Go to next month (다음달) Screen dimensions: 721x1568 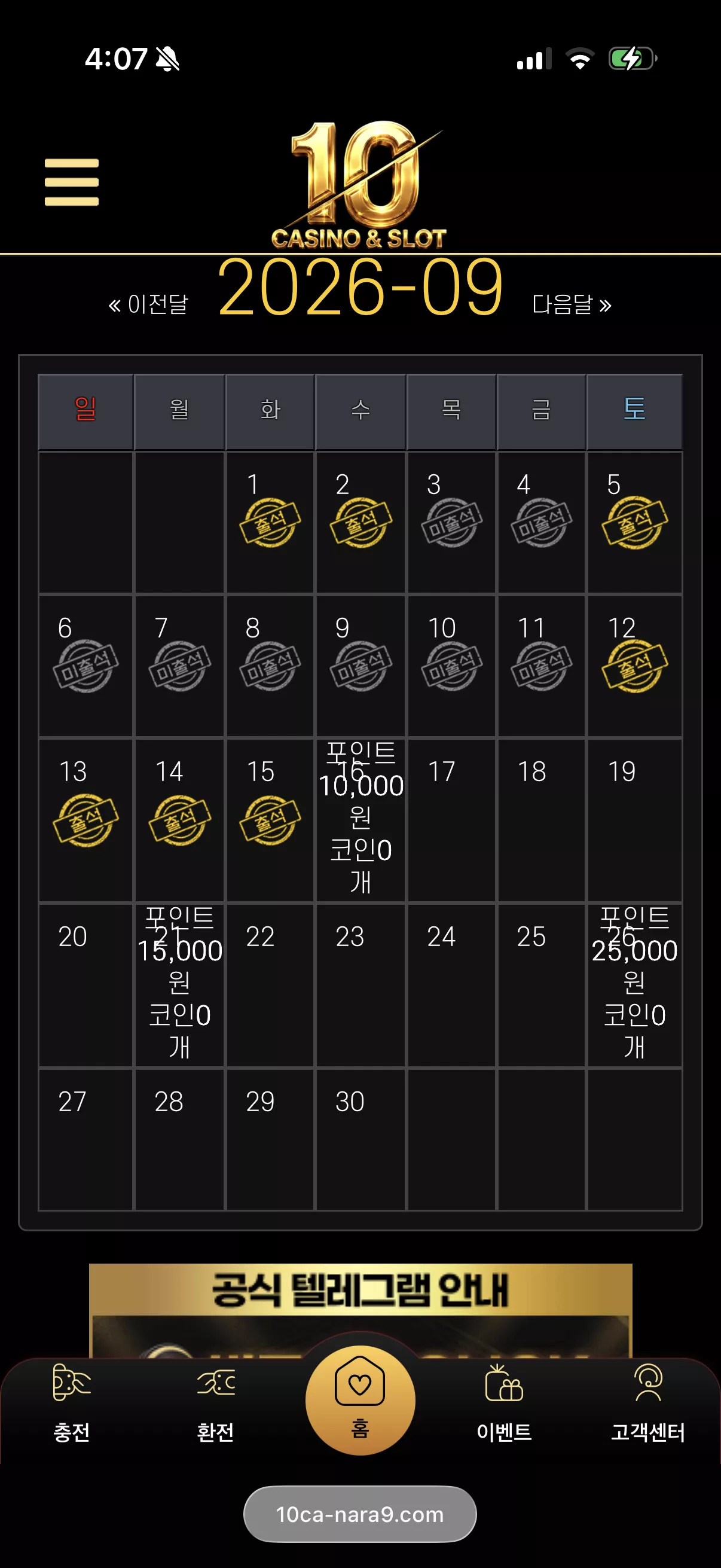(572, 304)
